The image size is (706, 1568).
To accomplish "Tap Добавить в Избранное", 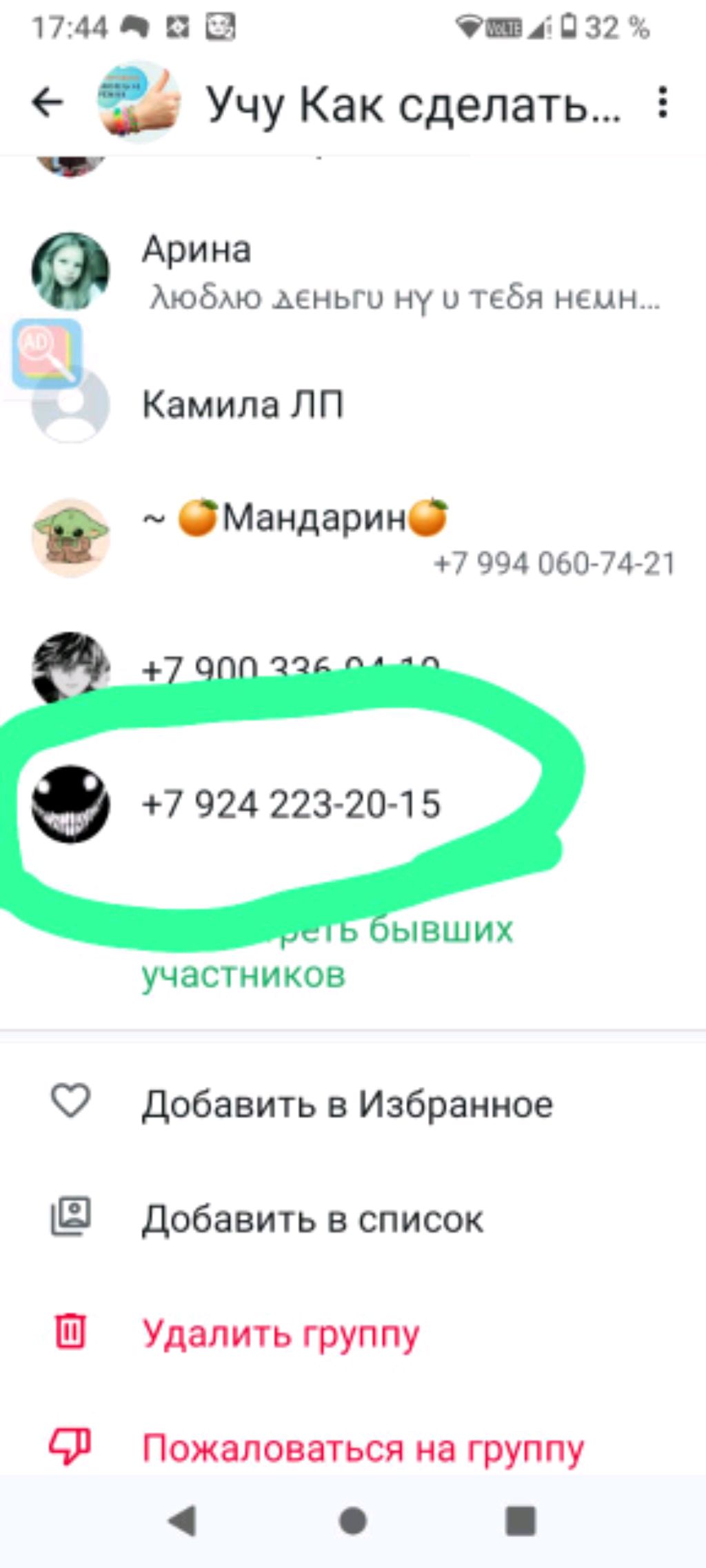I will 347,1104.
